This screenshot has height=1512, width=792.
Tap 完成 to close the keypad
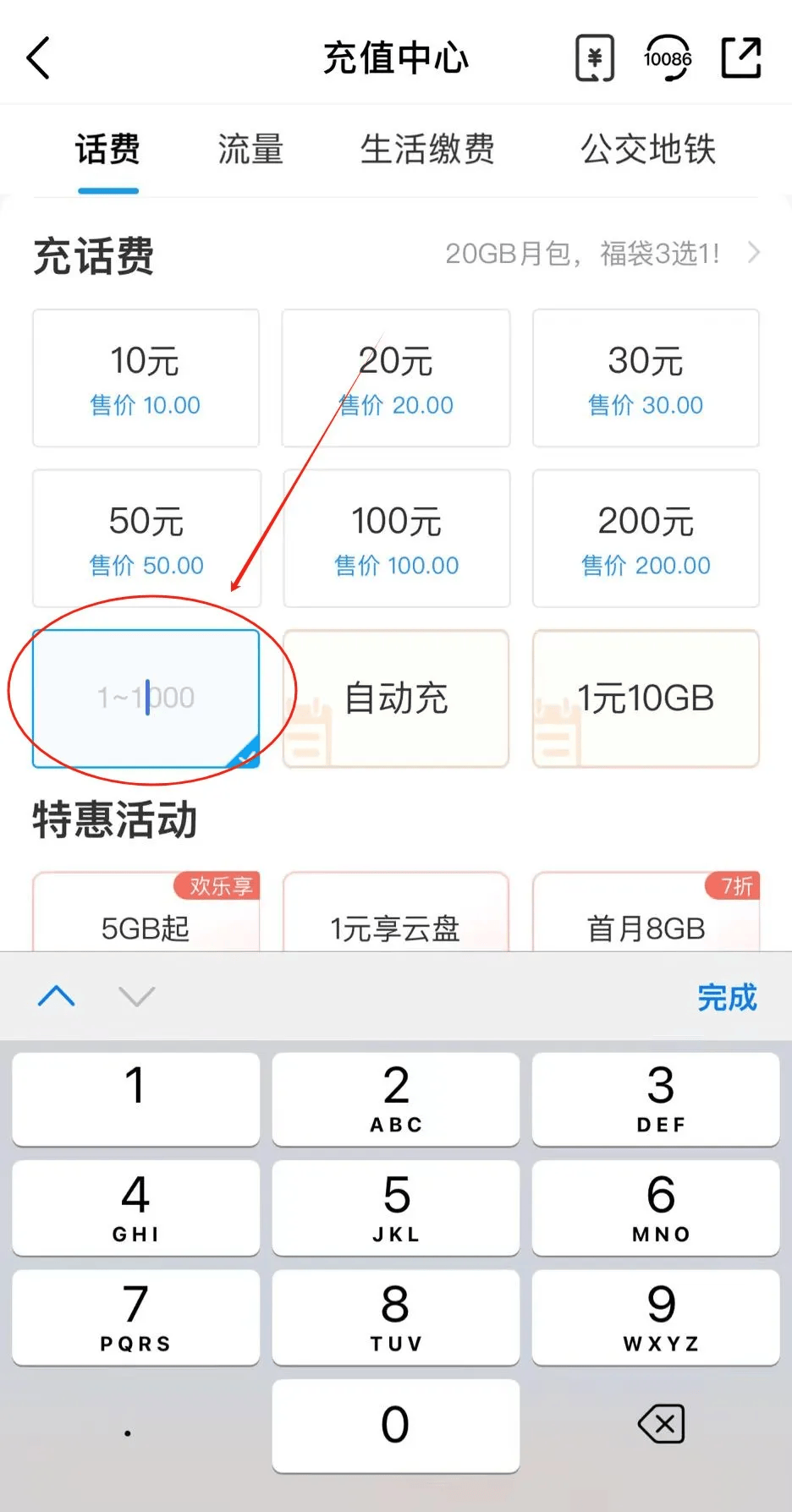point(727,997)
